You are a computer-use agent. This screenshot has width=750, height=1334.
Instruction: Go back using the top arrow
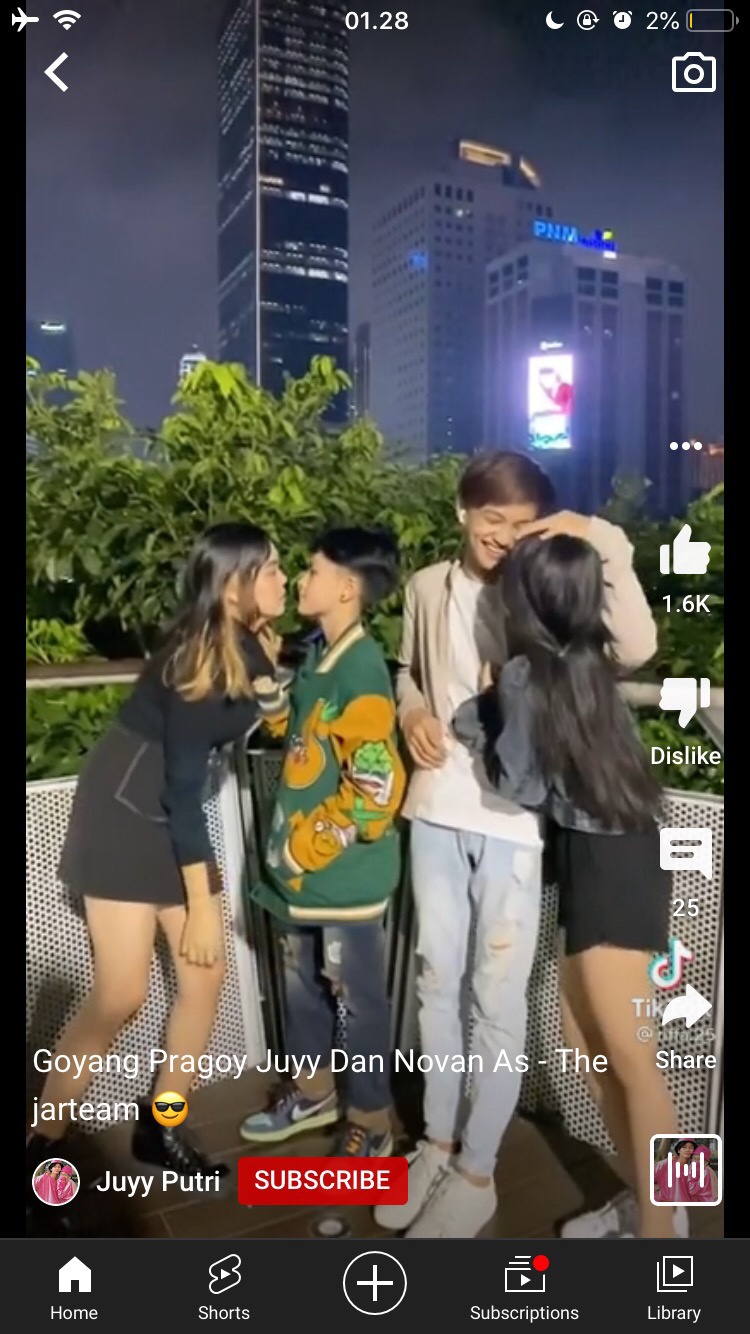(x=57, y=72)
